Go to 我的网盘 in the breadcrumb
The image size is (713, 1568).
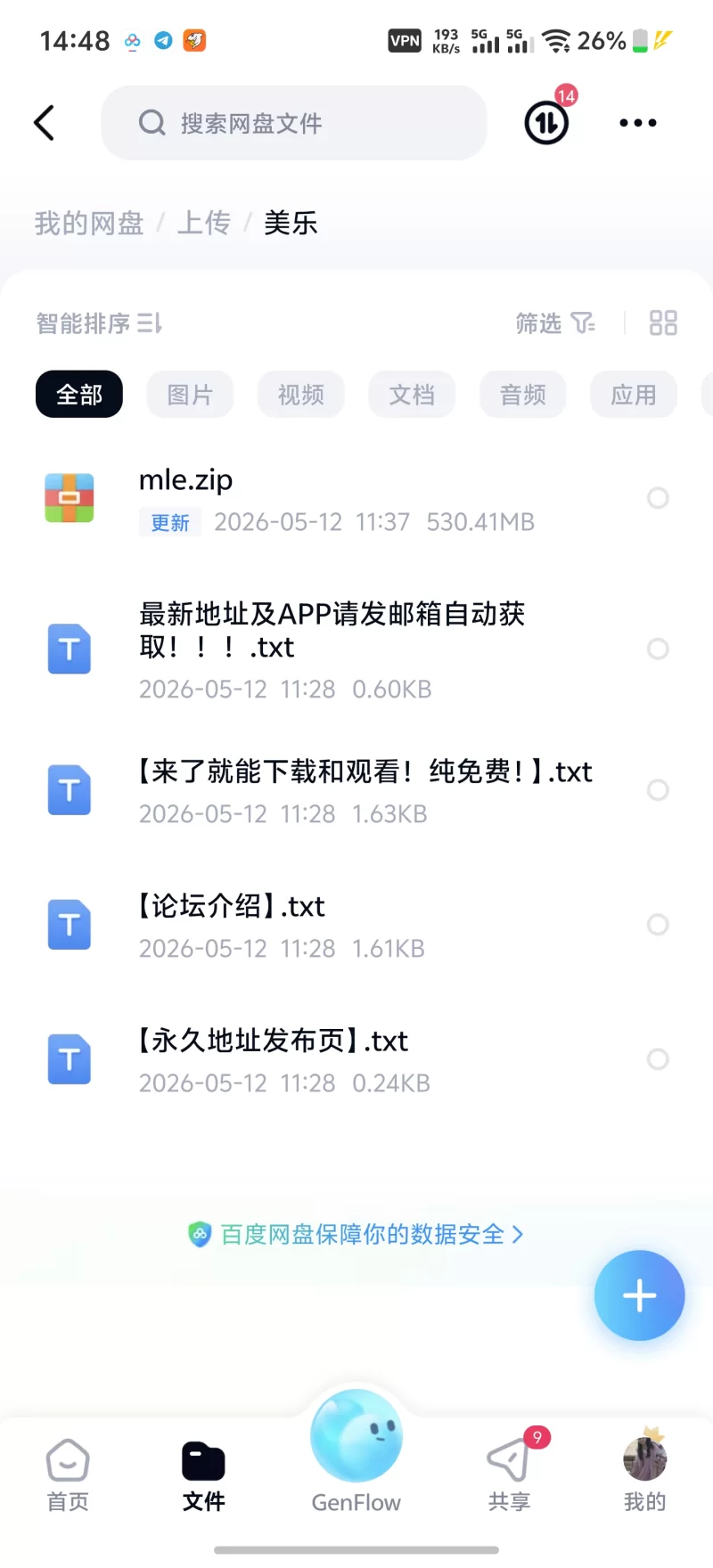(x=89, y=223)
